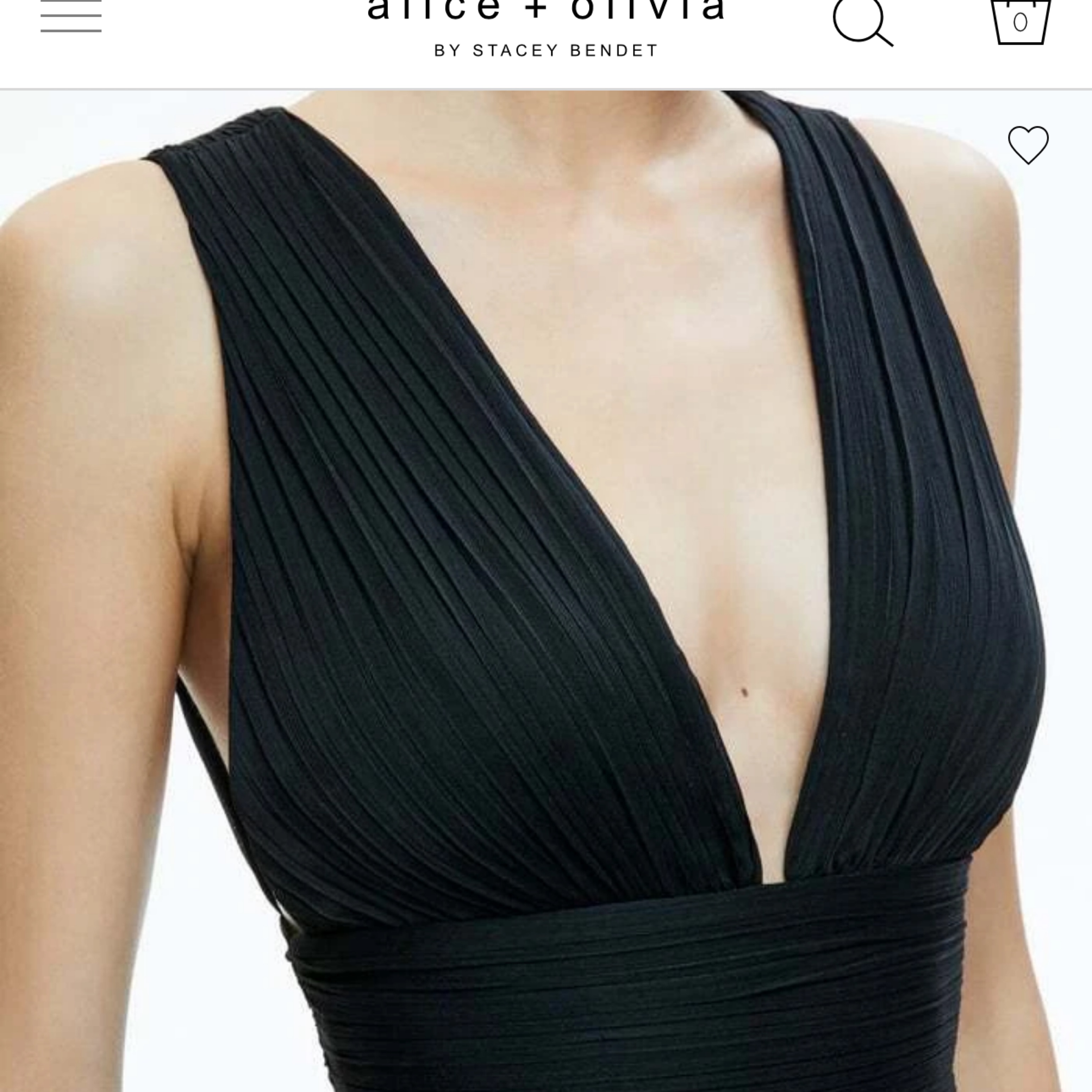Add dress to wishlist with heart

1028,145
